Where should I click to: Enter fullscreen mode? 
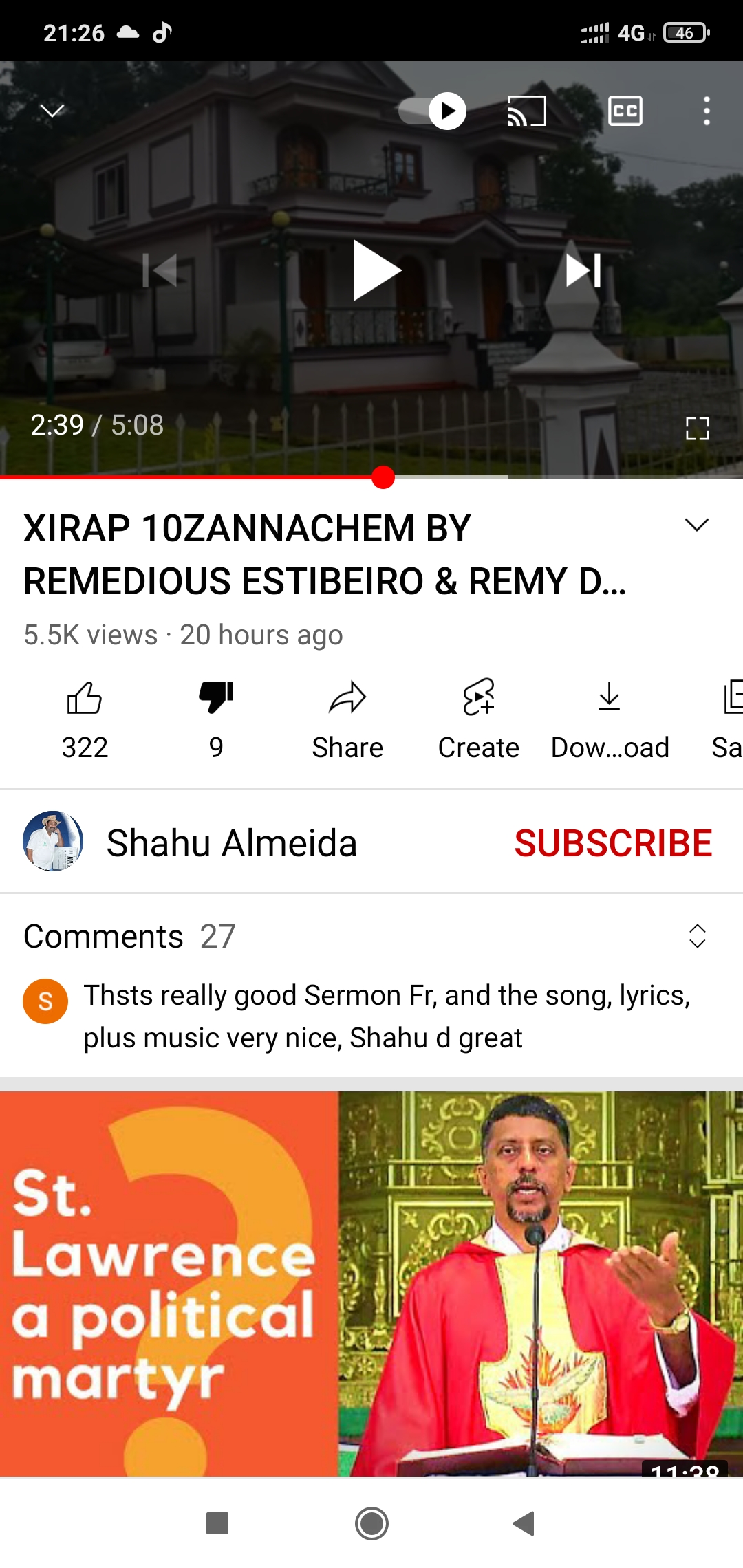(x=697, y=428)
